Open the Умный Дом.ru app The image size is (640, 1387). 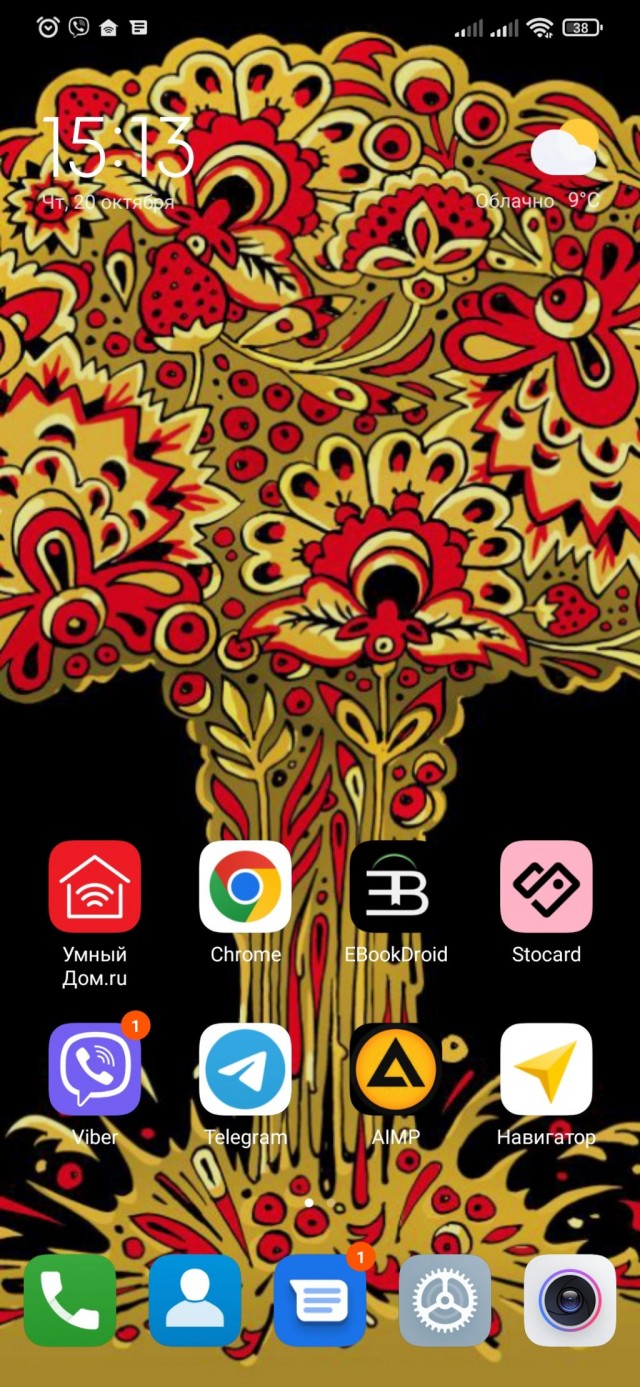(x=95, y=886)
